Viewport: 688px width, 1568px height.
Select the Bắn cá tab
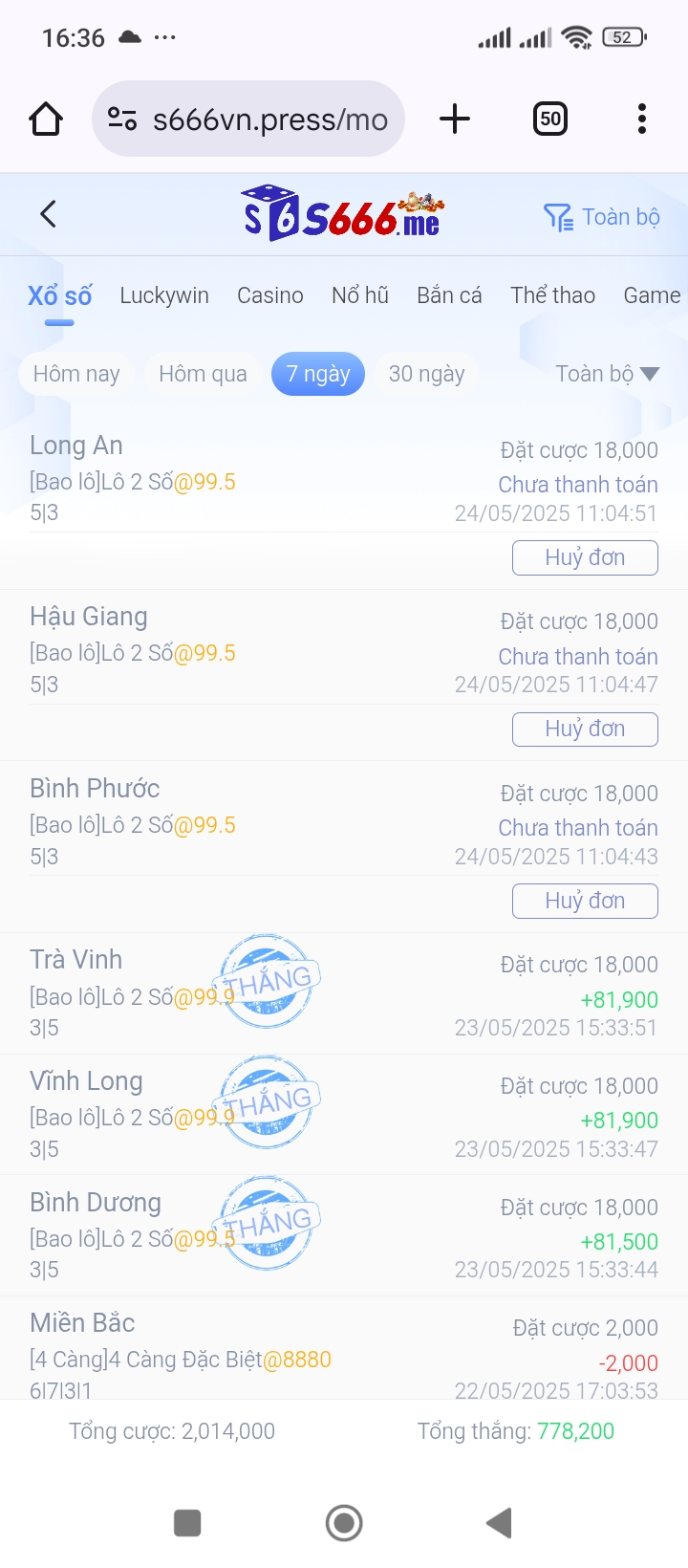(449, 295)
